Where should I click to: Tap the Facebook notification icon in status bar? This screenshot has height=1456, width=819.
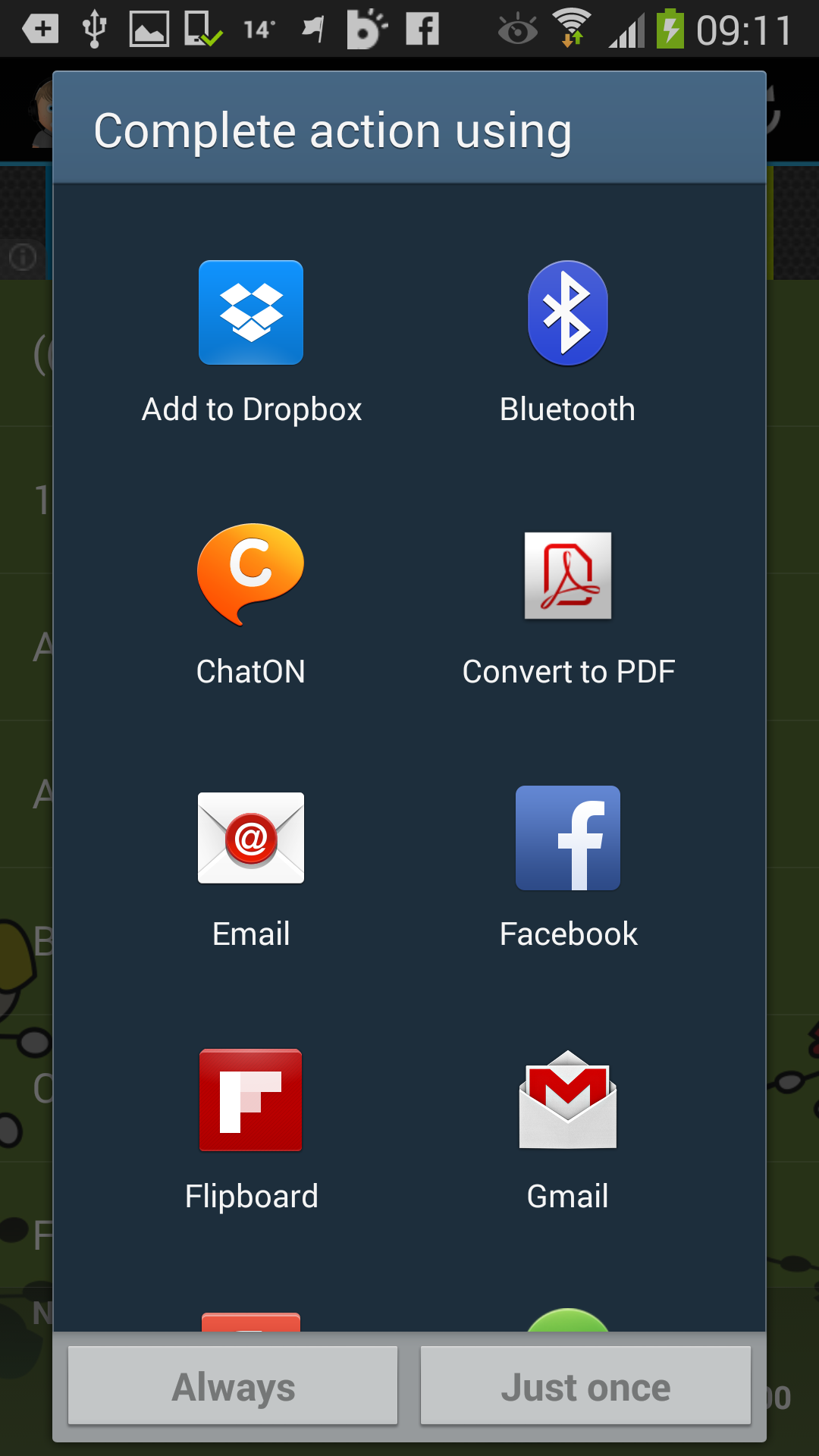click(422, 29)
